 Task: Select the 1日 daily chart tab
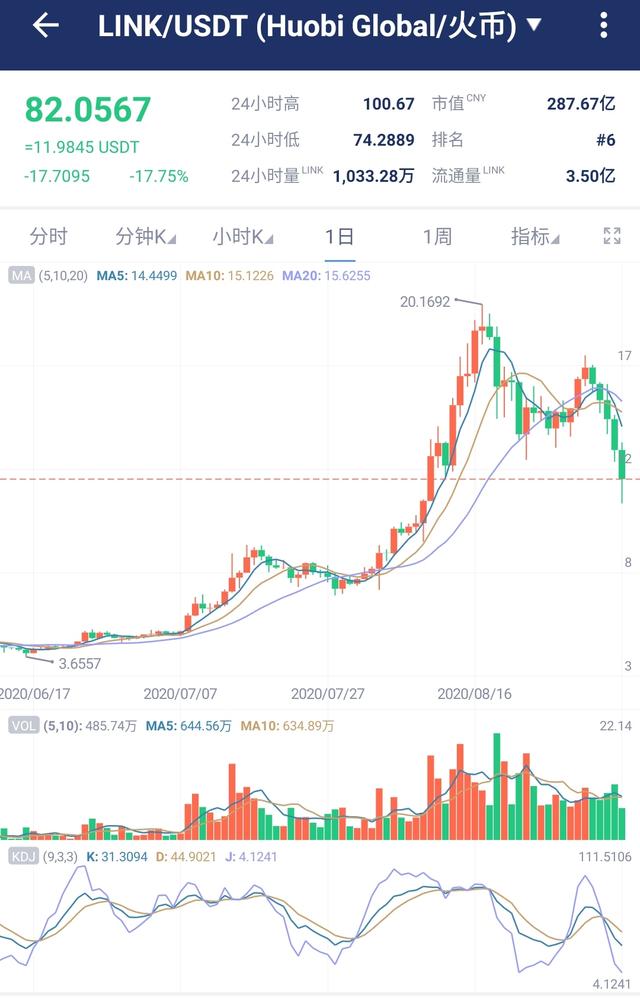coord(340,237)
